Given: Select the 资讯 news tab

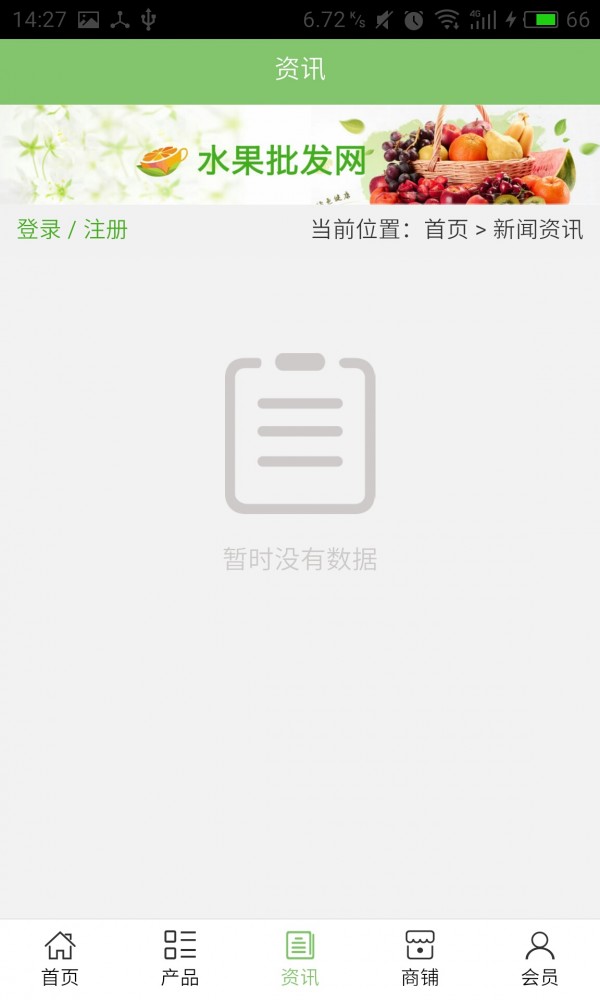Looking at the screenshot, I should click(300, 958).
